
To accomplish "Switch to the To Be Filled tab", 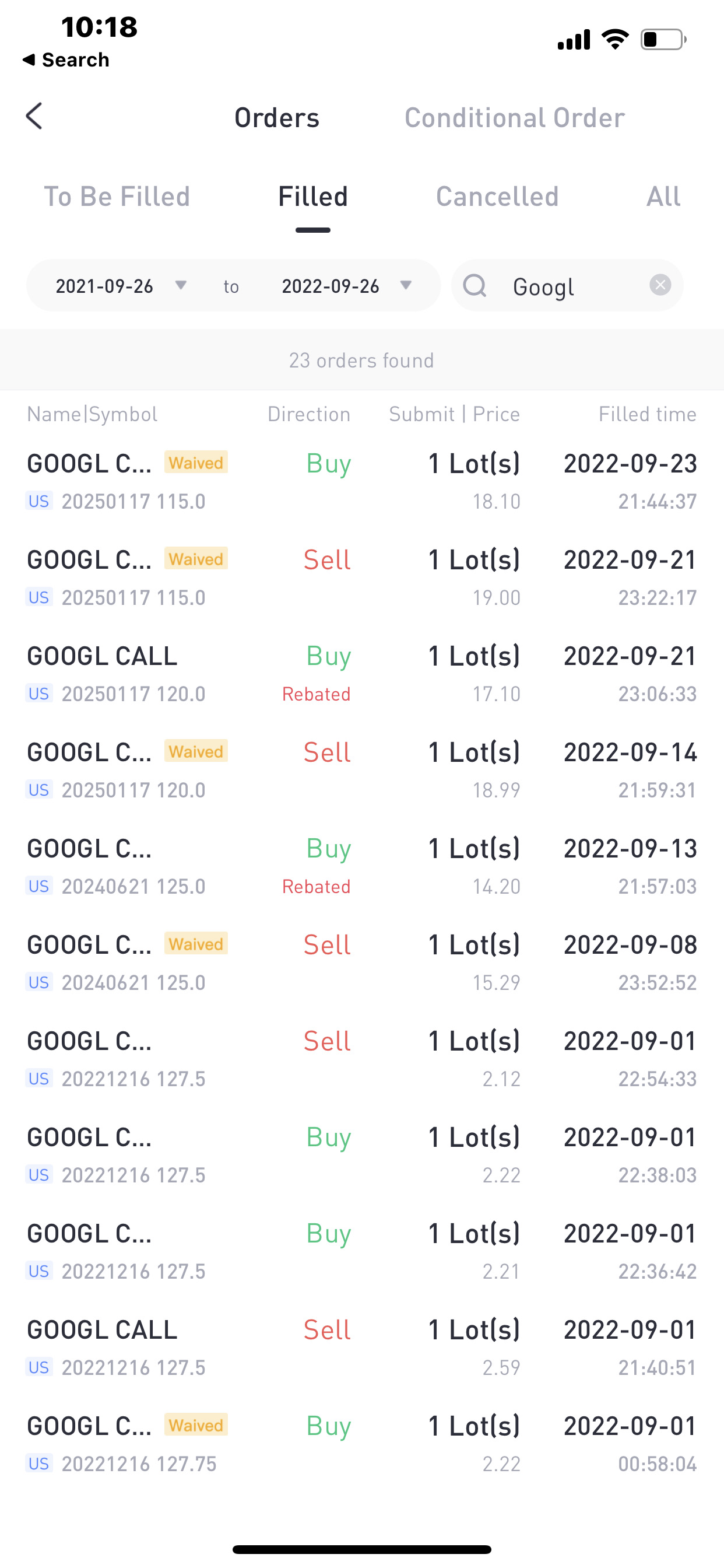I will point(117,197).
